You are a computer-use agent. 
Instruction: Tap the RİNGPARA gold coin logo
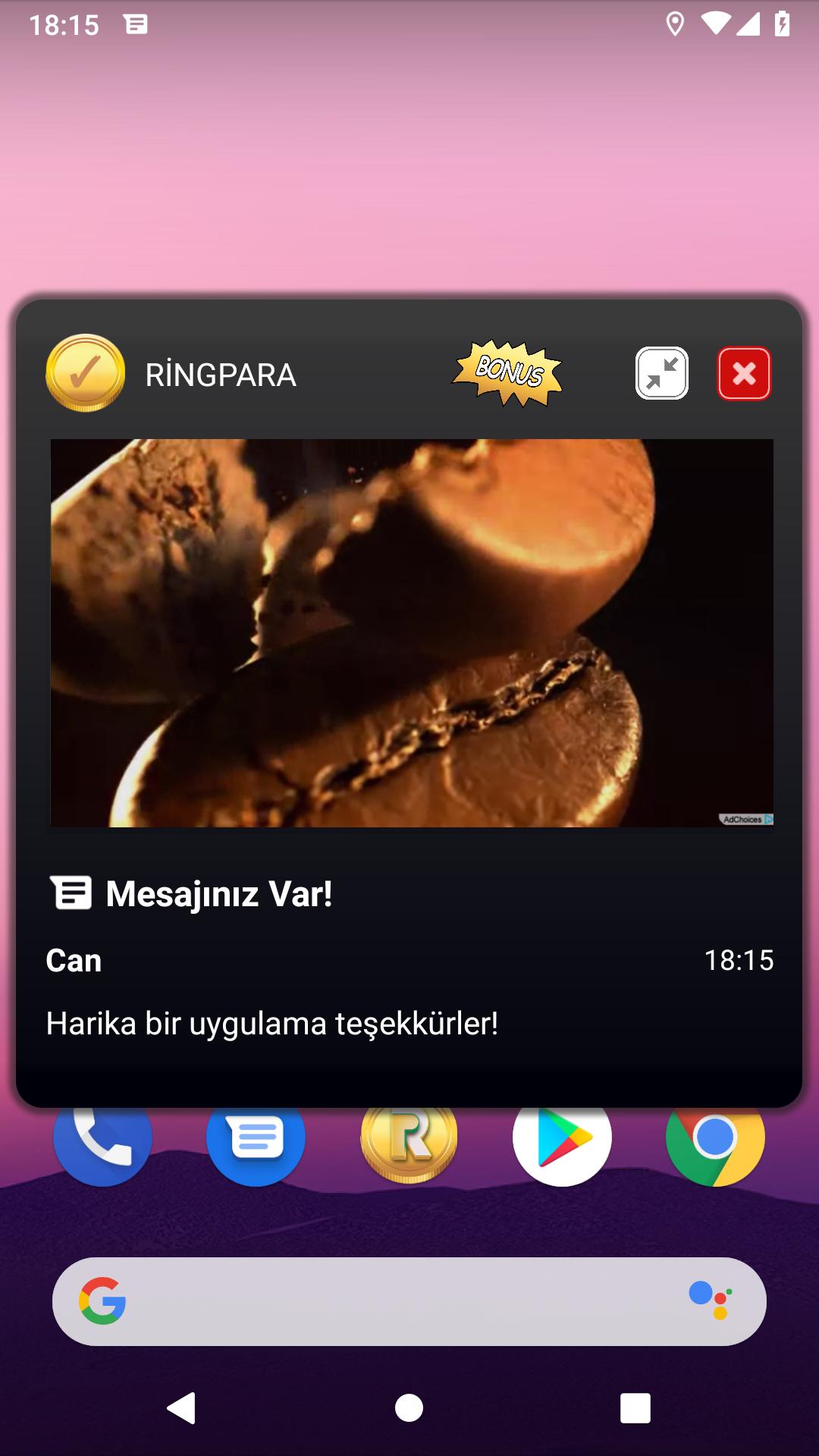tap(85, 372)
